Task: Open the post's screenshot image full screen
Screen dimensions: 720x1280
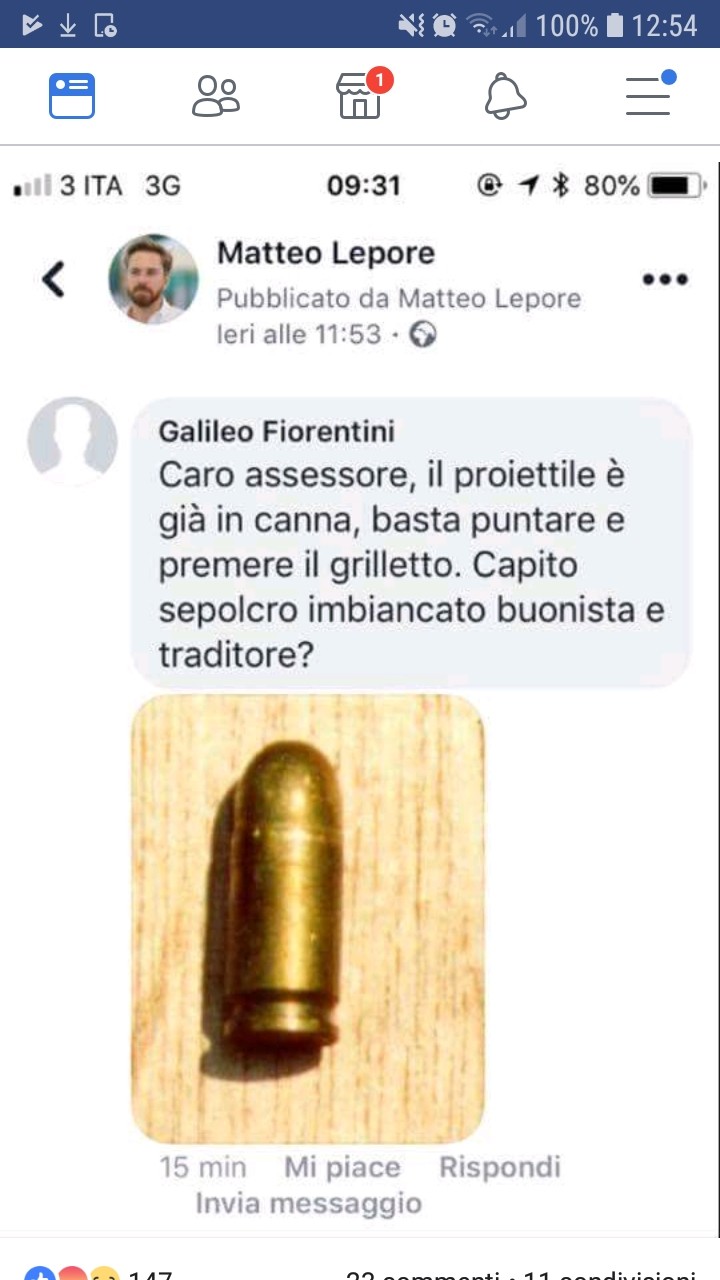Action: tap(360, 690)
